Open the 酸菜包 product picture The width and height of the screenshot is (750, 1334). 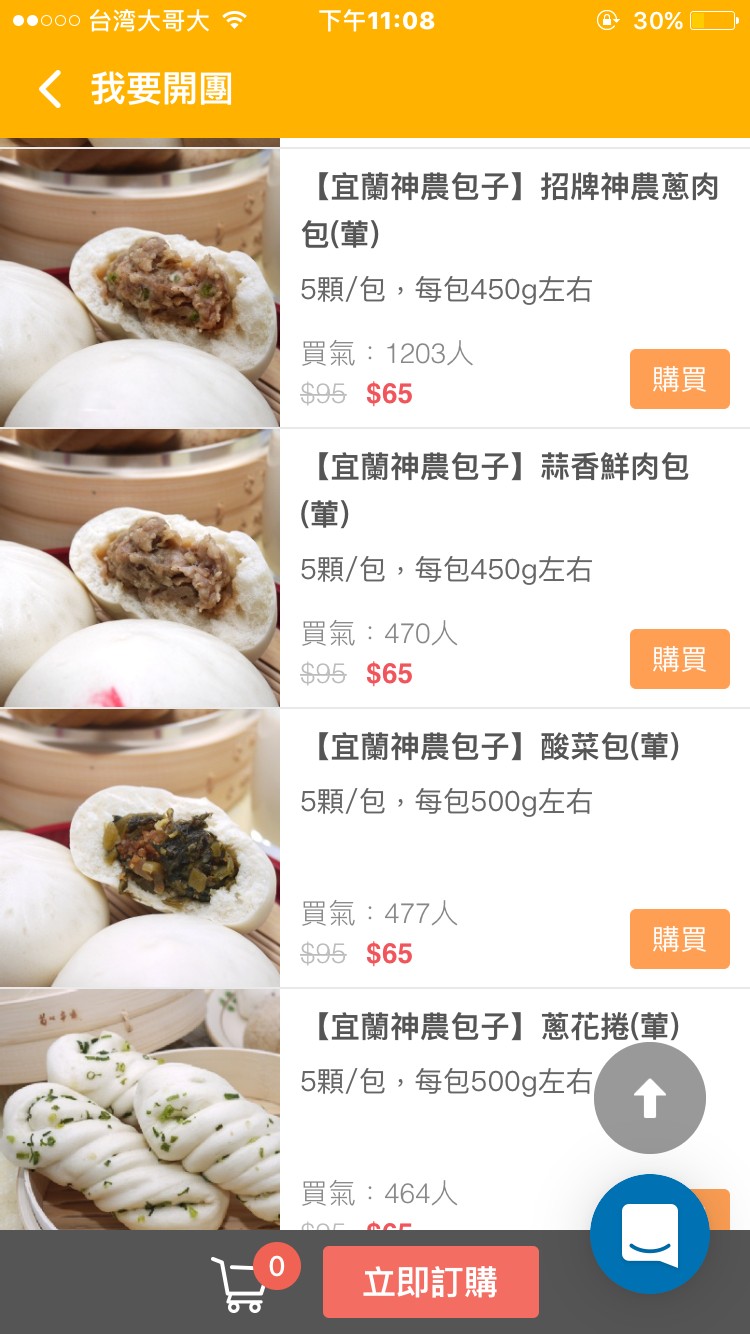pos(140,848)
